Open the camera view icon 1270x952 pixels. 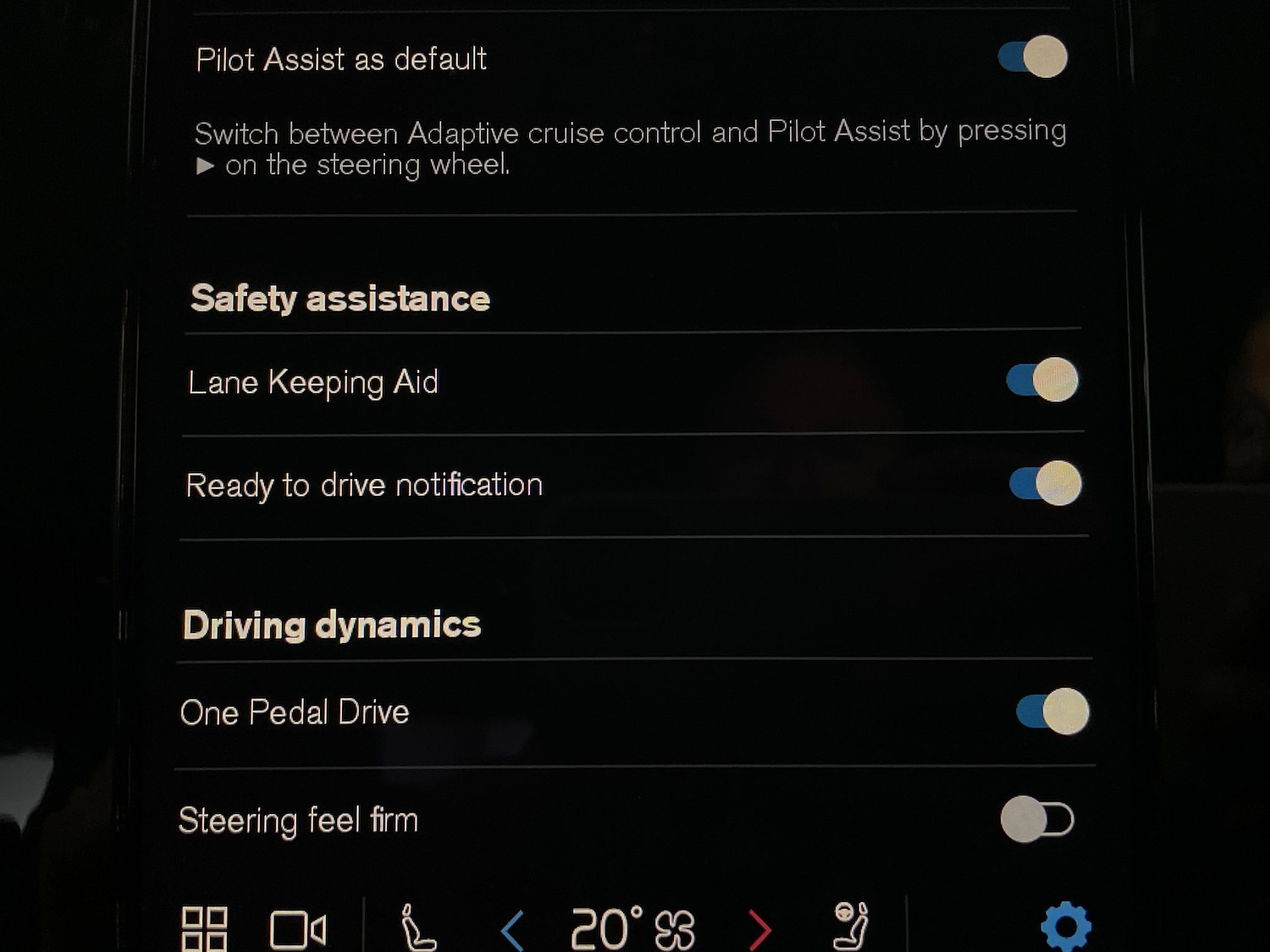pos(298,930)
